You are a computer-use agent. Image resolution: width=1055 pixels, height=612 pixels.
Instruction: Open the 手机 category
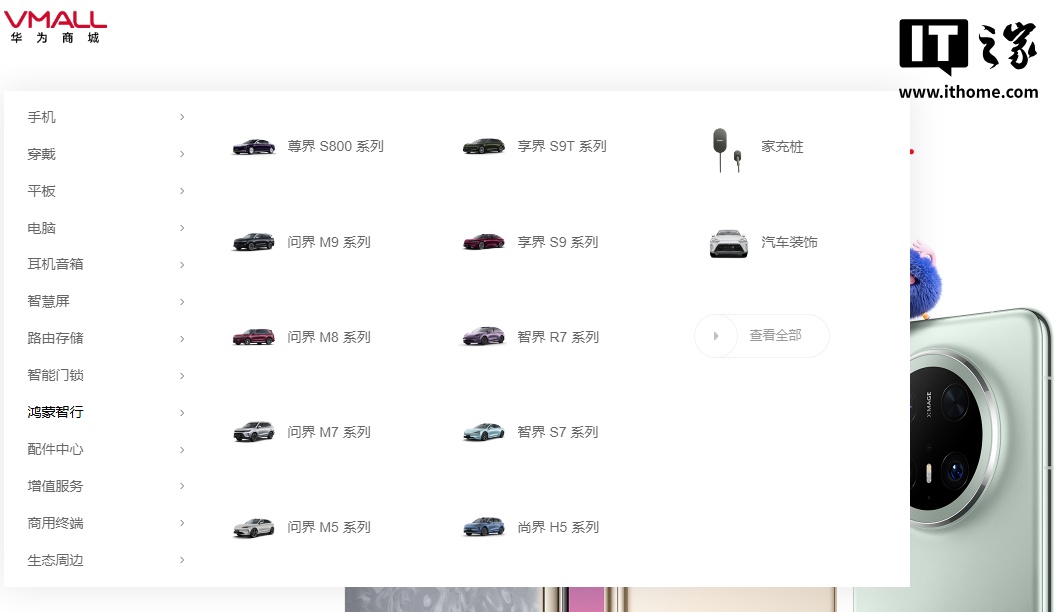click(x=42, y=117)
